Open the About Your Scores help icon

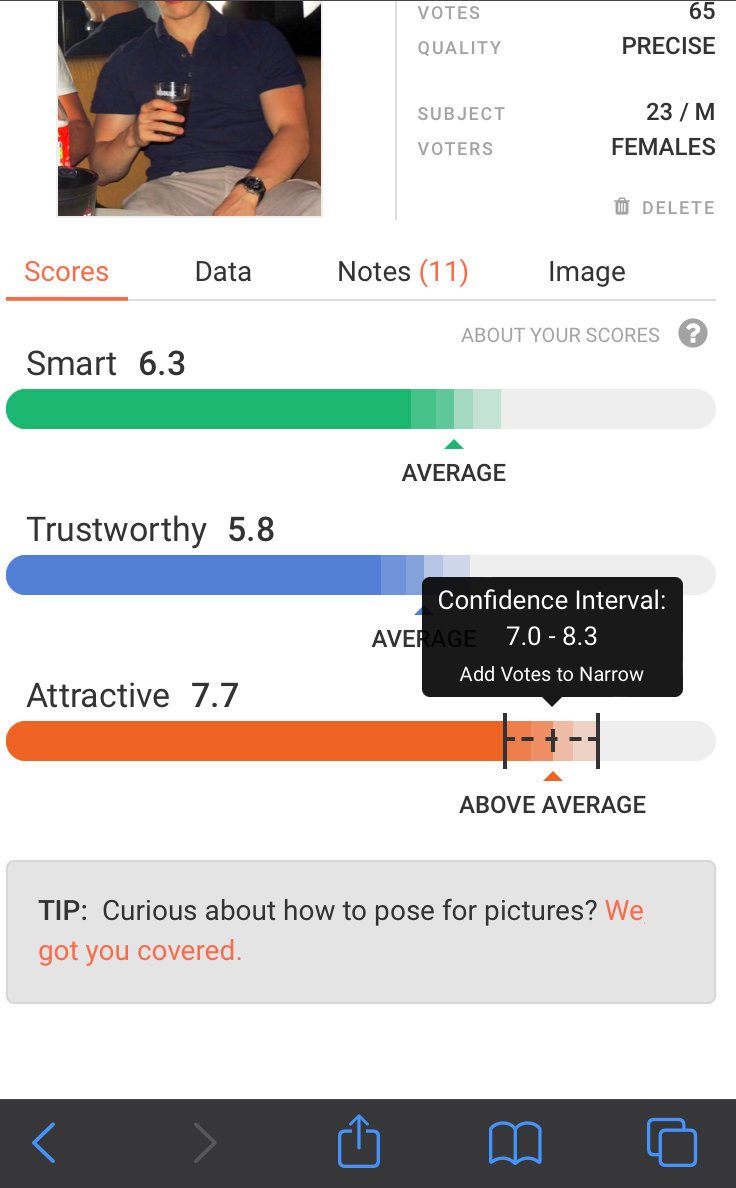coord(692,334)
